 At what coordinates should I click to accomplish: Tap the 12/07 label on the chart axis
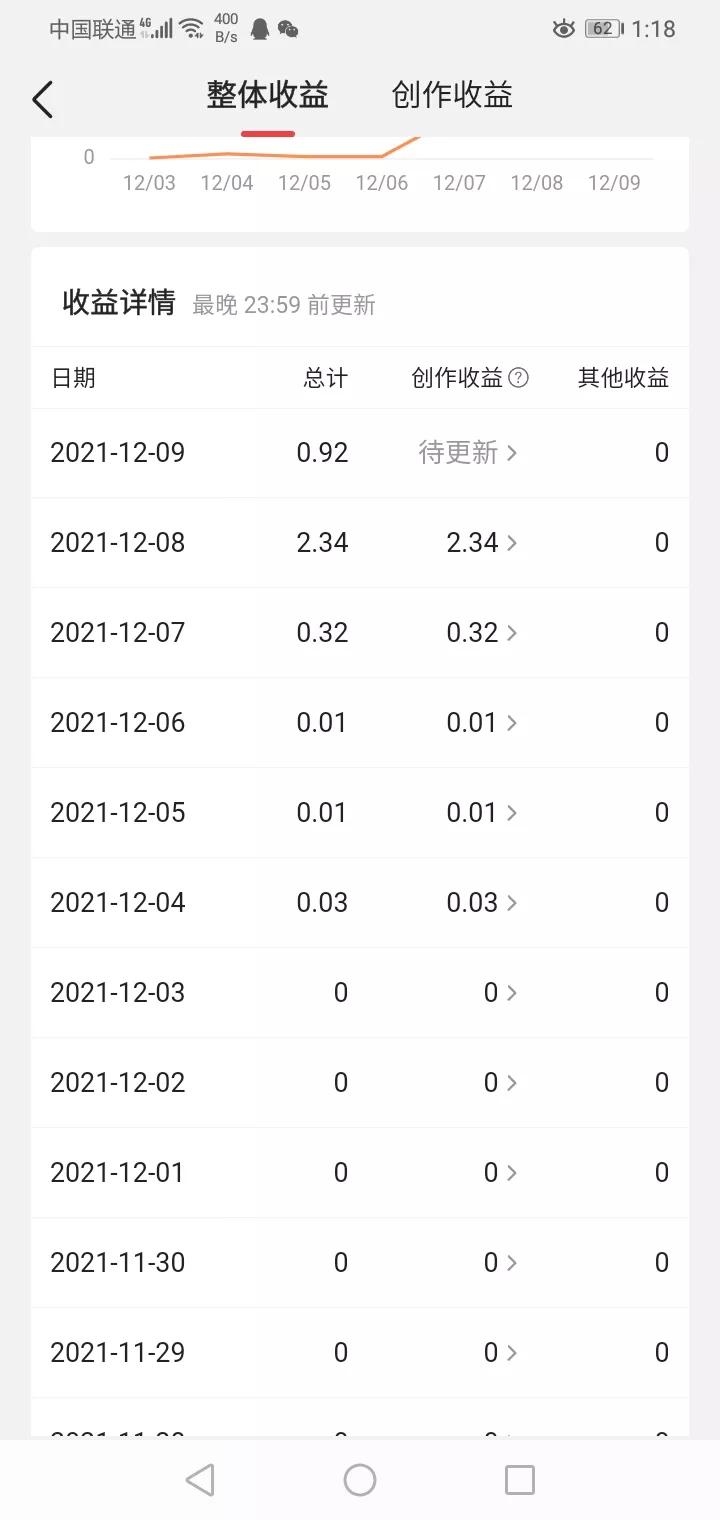[459, 182]
